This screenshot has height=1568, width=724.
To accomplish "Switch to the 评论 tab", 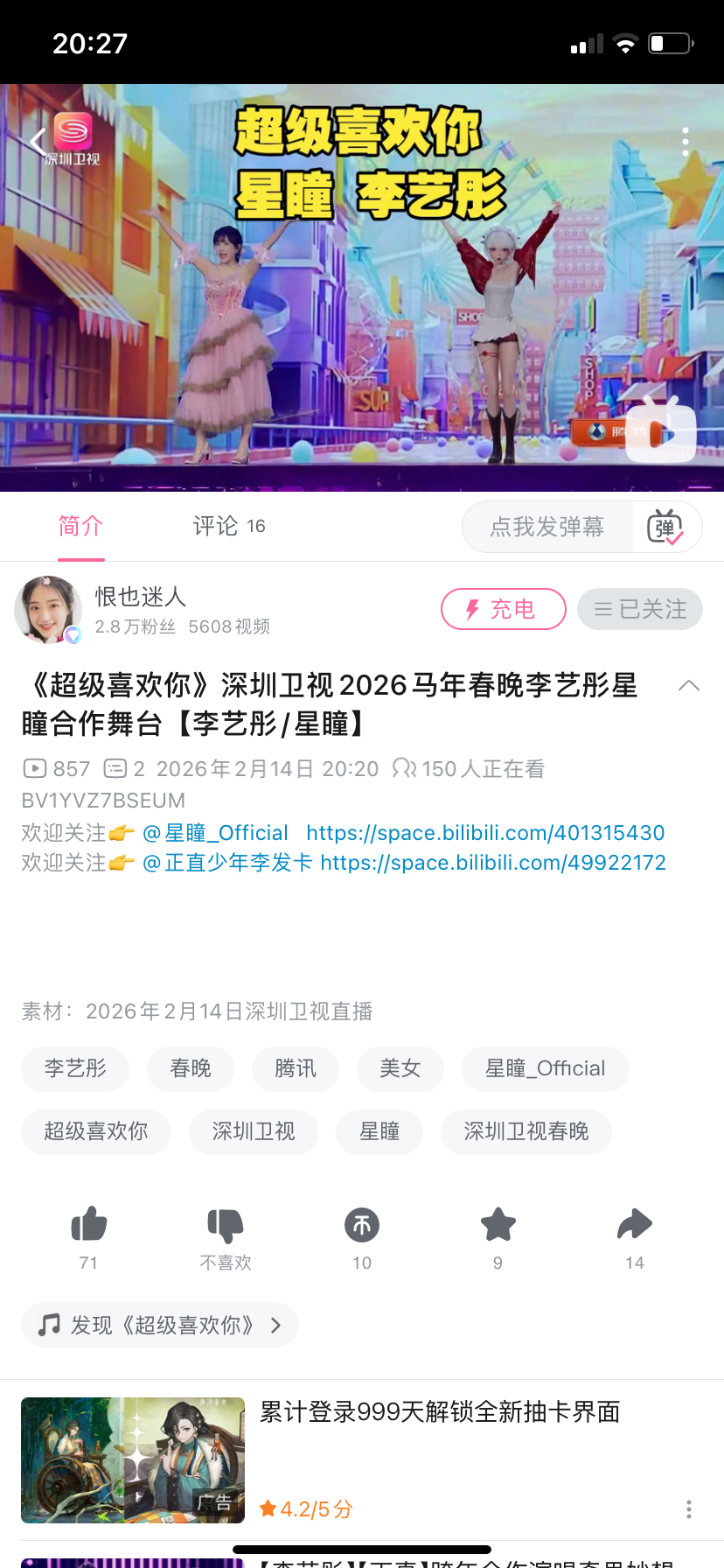I will click(228, 526).
